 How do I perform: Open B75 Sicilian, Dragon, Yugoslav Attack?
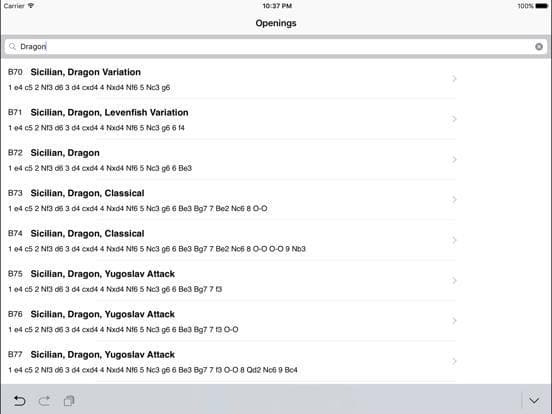[229, 281]
